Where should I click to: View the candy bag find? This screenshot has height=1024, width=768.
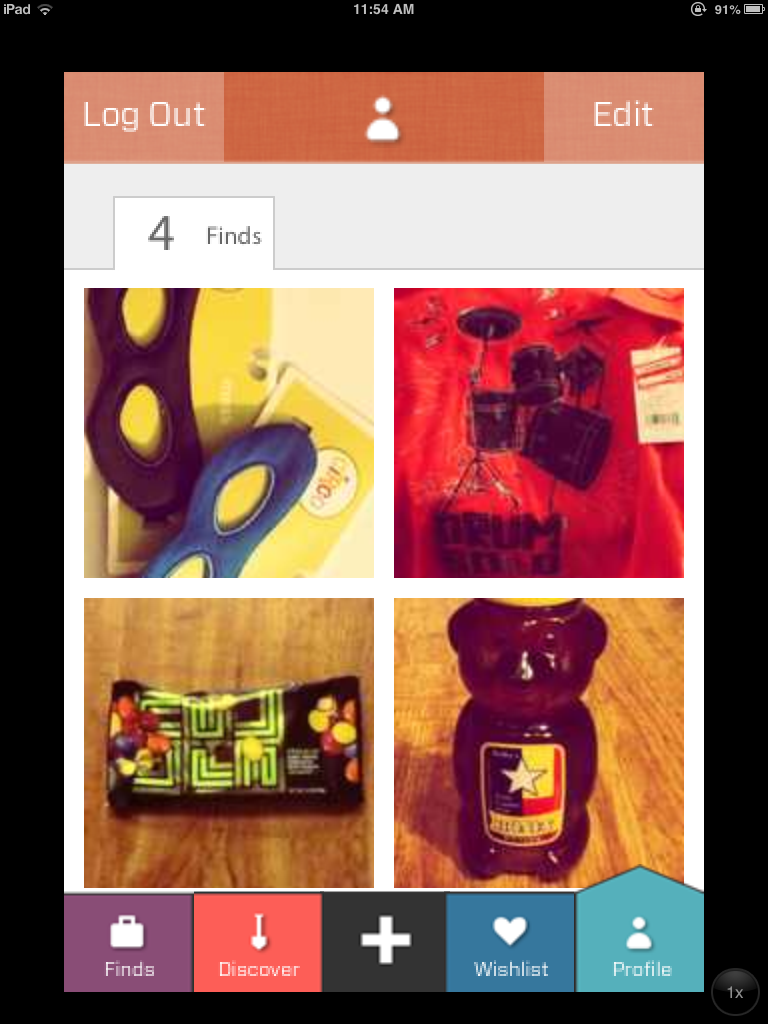point(229,742)
